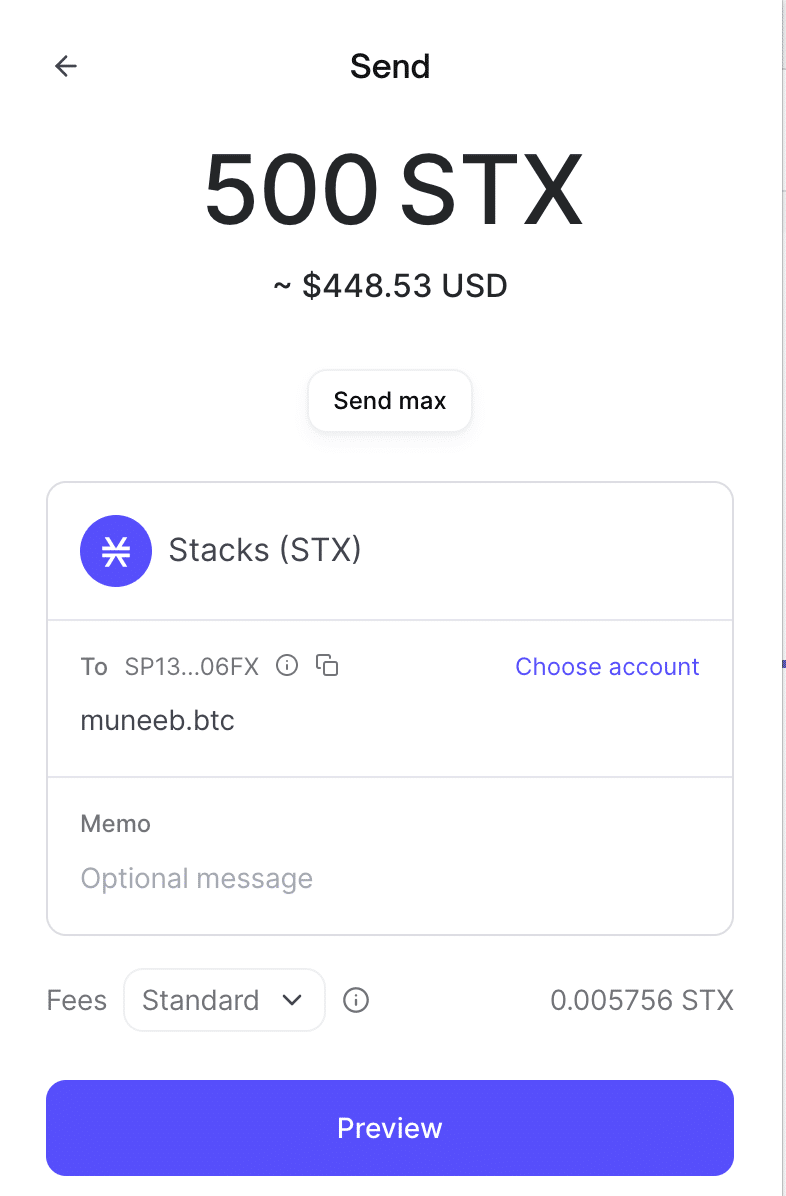The height and width of the screenshot is (1196, 786).
Task: Click the Stacks (STX) token icon
Action: [x=115, y=550]
